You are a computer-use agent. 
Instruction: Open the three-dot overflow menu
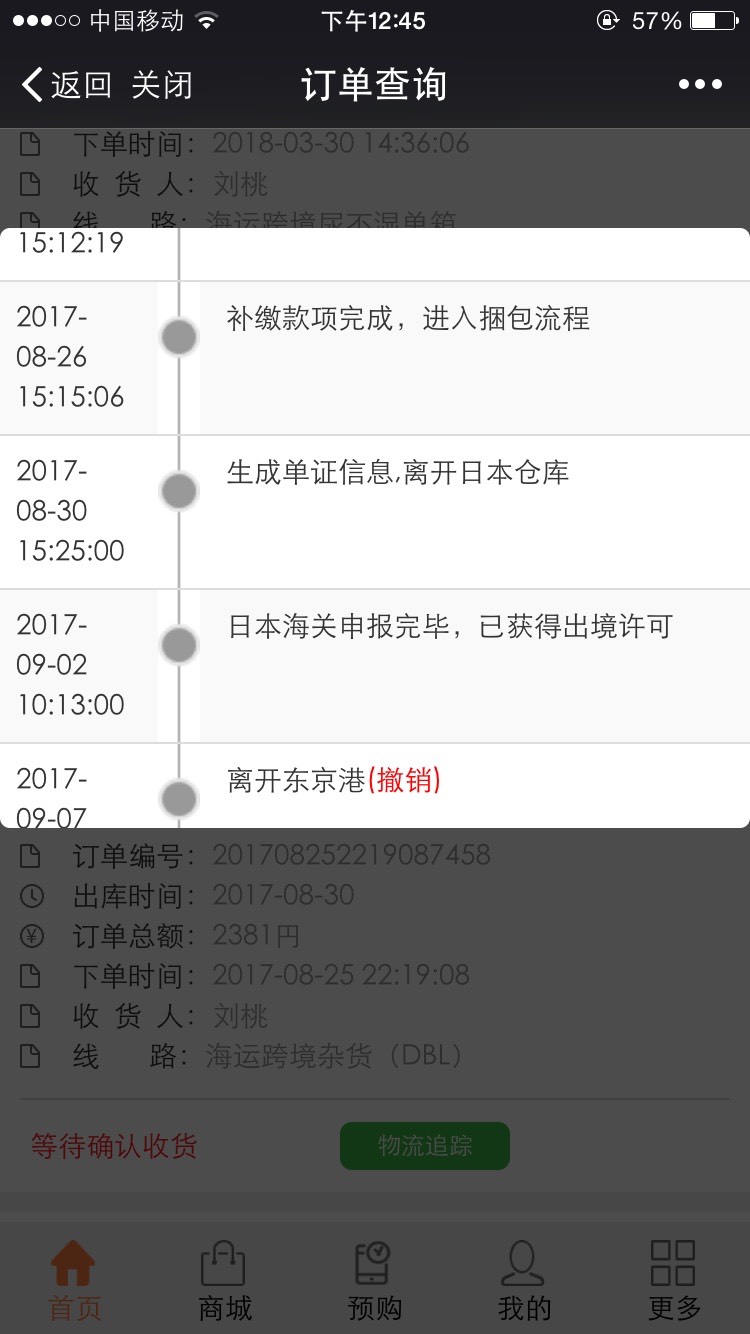pyautogui.click(x=700, y=85)
